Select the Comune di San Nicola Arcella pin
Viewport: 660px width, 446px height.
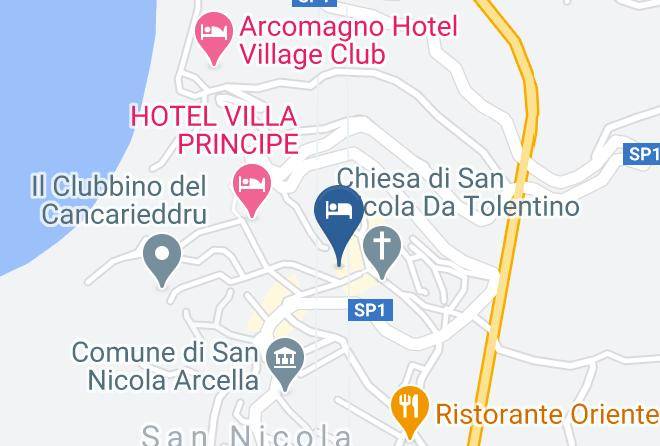pos(286,361)
